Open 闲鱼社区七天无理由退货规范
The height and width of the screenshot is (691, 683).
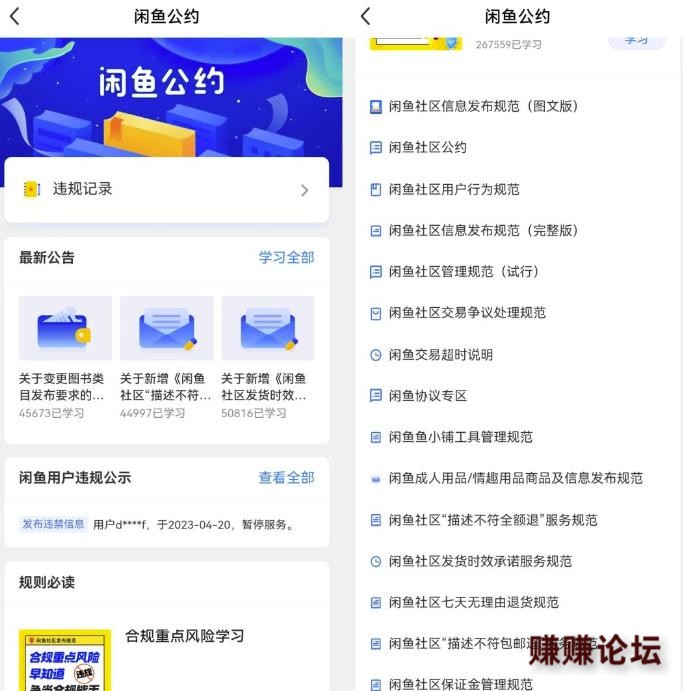pyautogui.click(x=473, y=602)
